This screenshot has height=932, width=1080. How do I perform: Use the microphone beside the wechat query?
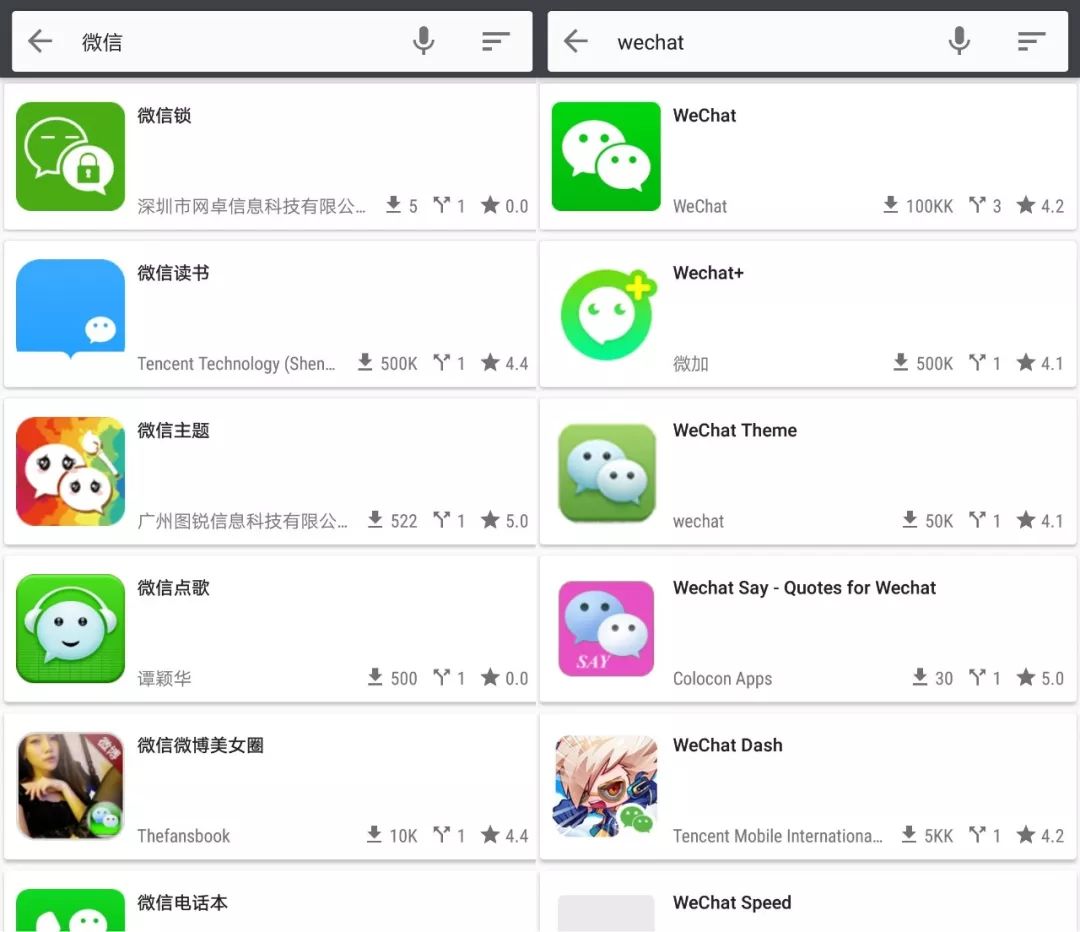tap(959, 41)
